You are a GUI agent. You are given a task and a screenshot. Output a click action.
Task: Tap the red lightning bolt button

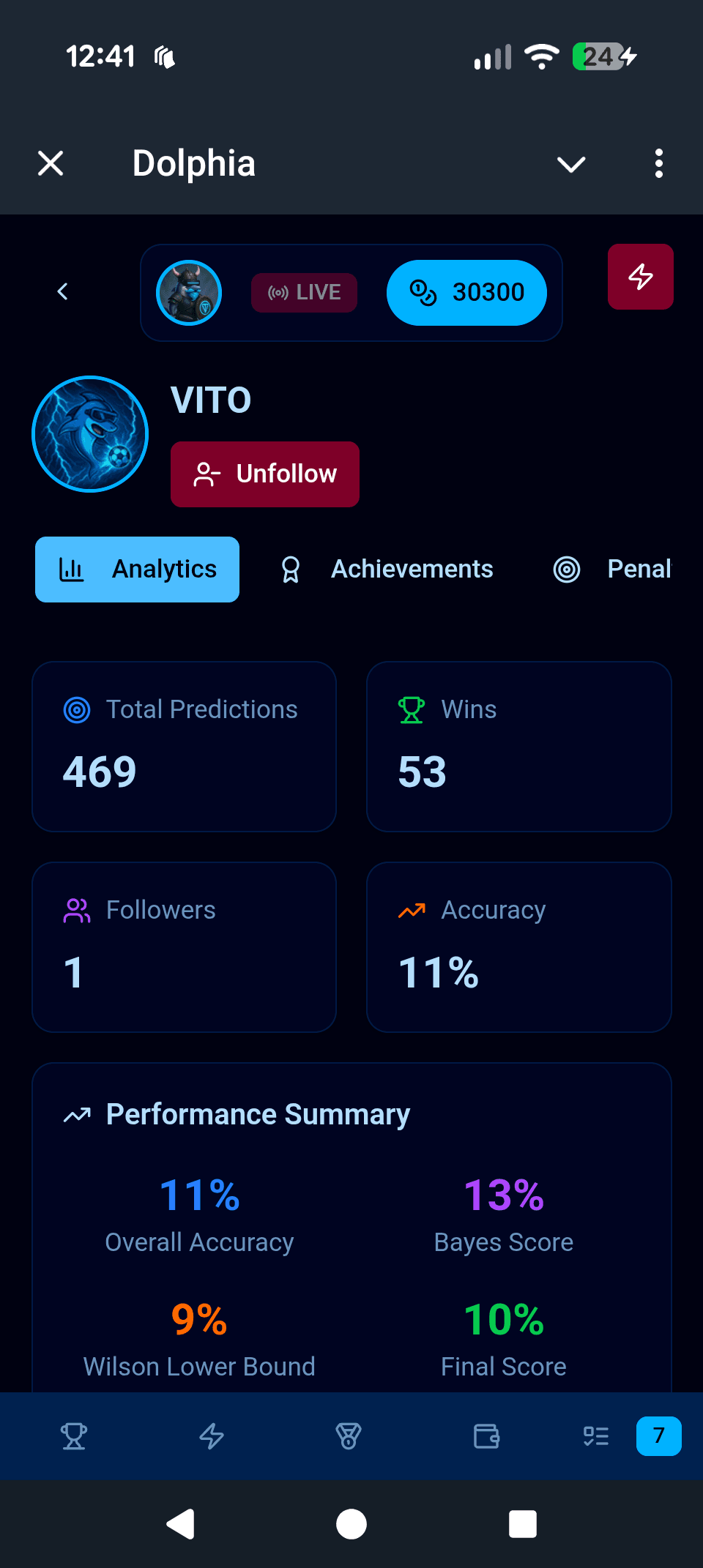pos(640,277)
